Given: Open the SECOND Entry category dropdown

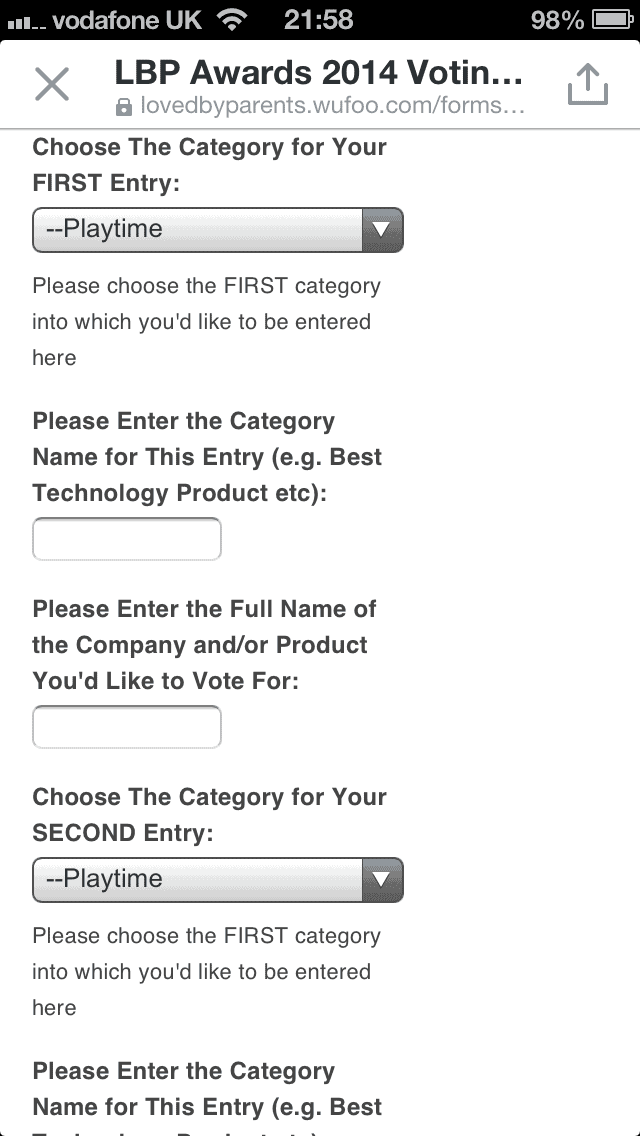Looking at the screenshot, I should 218,879.
